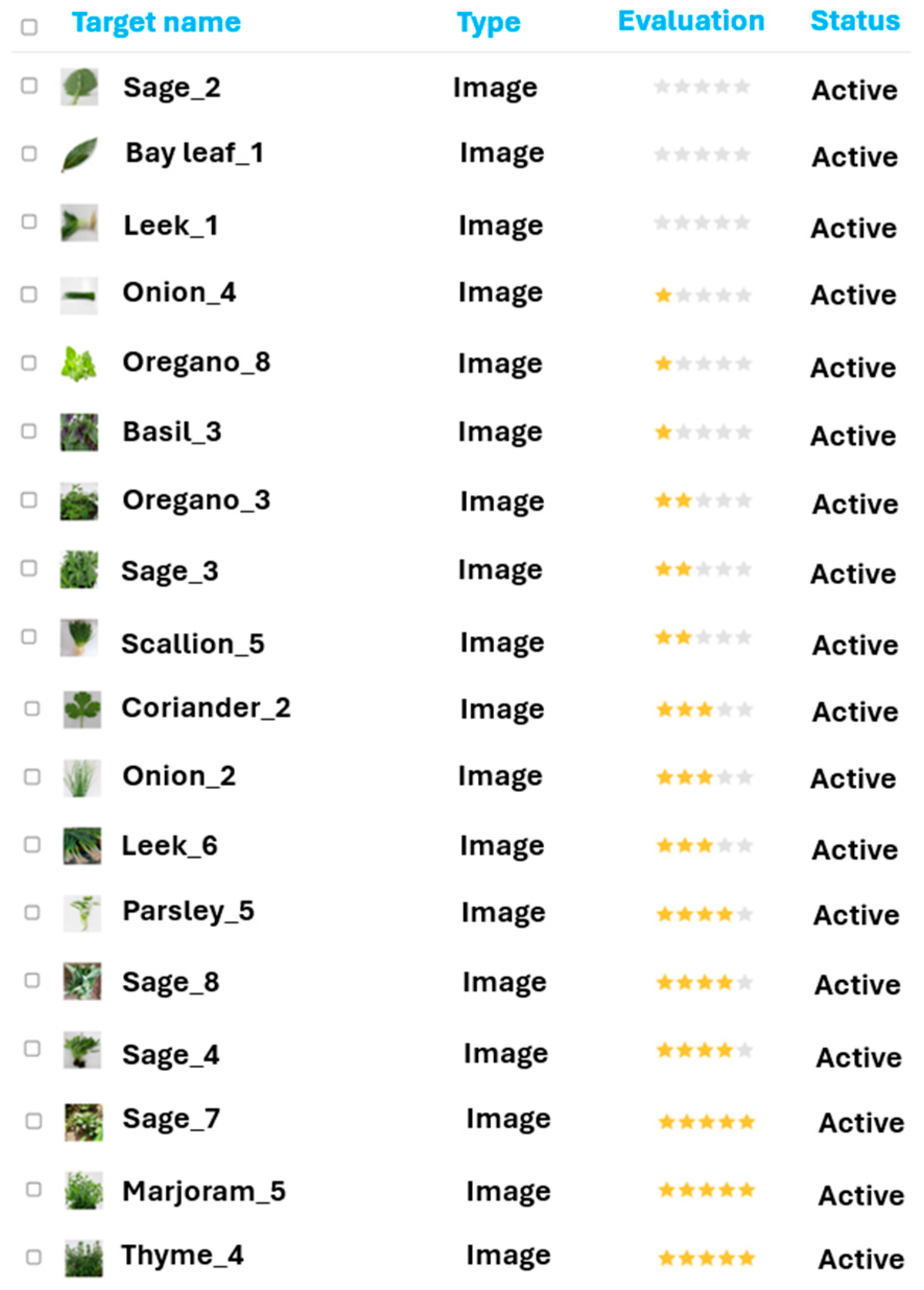The width and height of the screenshot is (924, 1290).
Task: Open the Oregano_3 target
Action: [x=196, y=501]
